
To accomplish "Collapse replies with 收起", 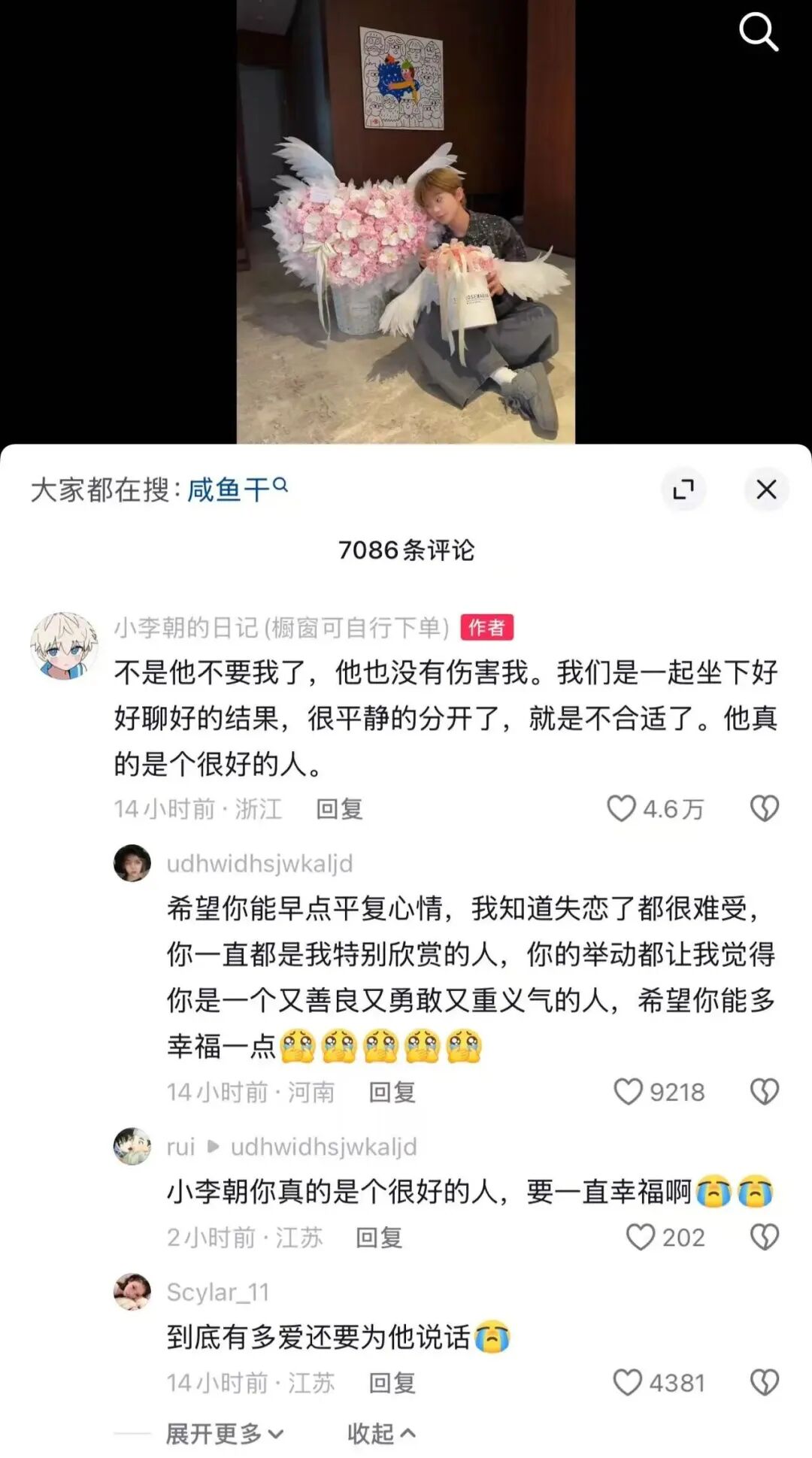I will (x=381, y=1434).
